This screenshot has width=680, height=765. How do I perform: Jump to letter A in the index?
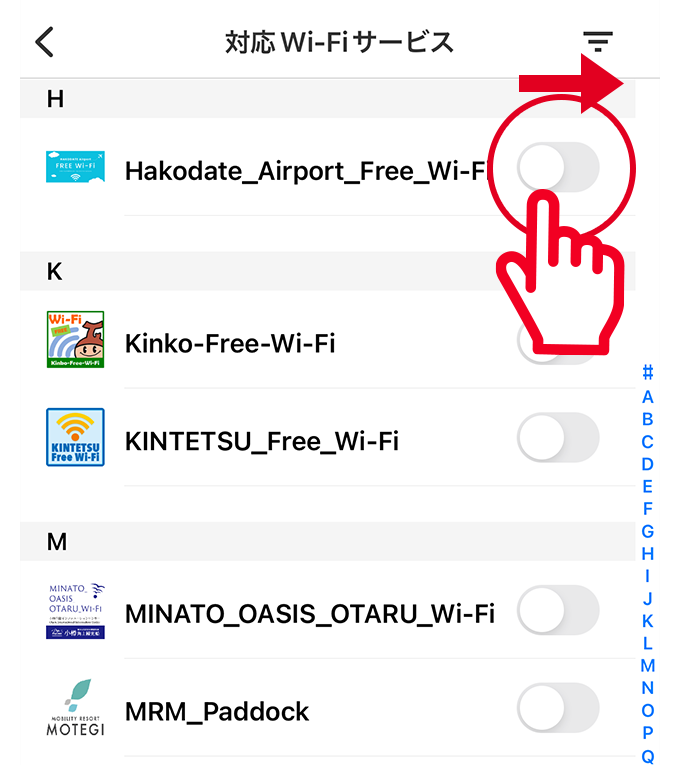[648, 397]
